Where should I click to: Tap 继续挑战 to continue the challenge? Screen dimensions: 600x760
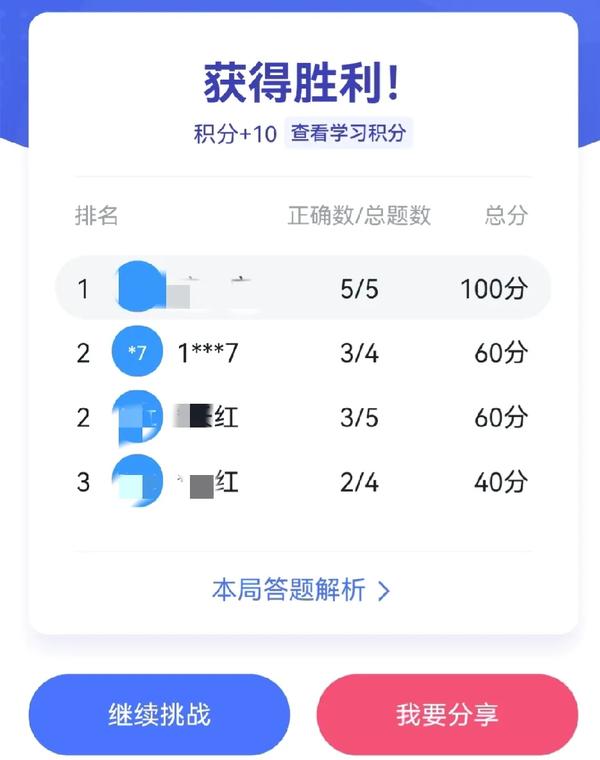tap(159, 715)
